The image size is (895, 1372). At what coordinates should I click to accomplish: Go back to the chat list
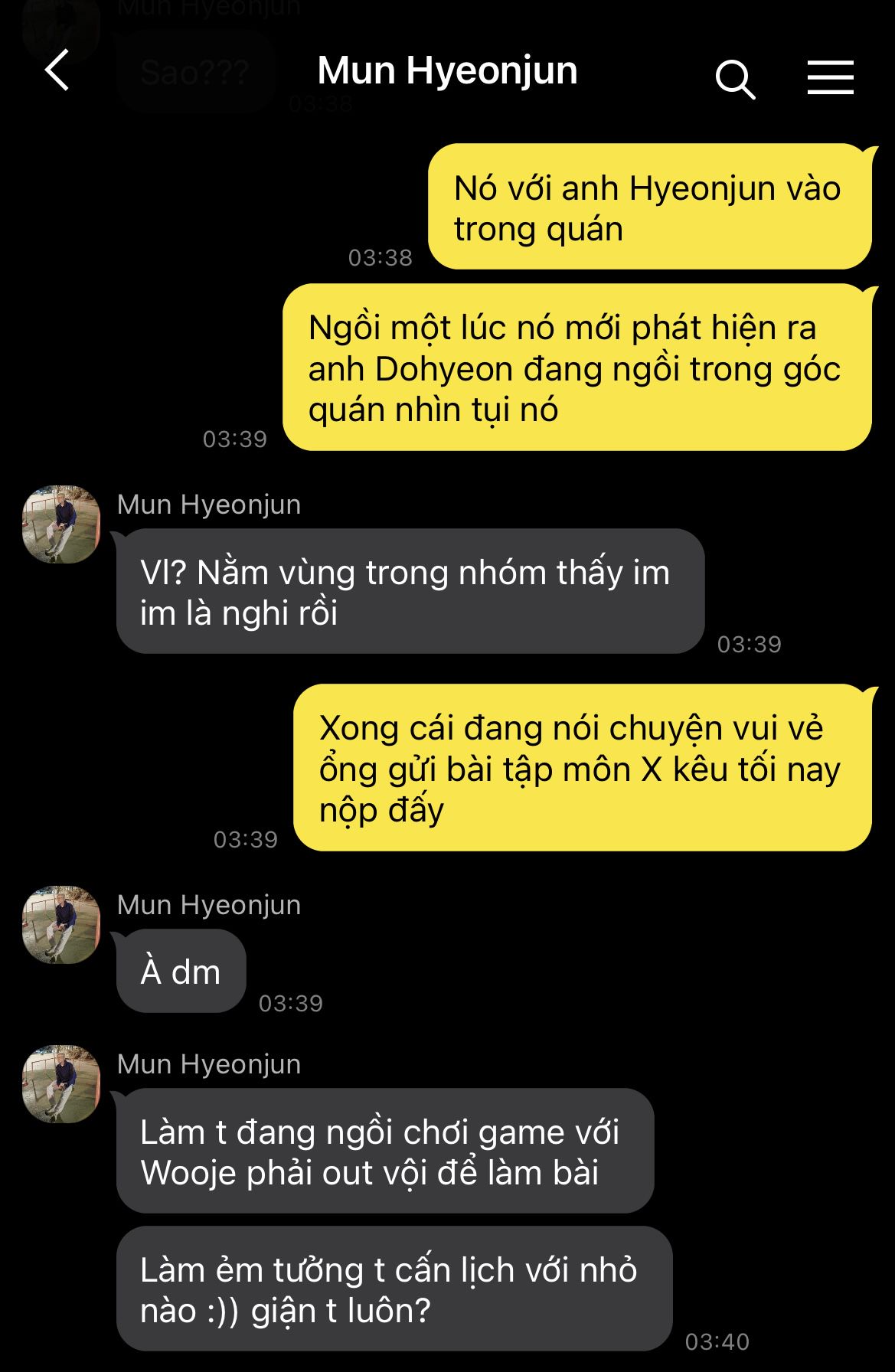pyautogui.click(x=57, y=70)
